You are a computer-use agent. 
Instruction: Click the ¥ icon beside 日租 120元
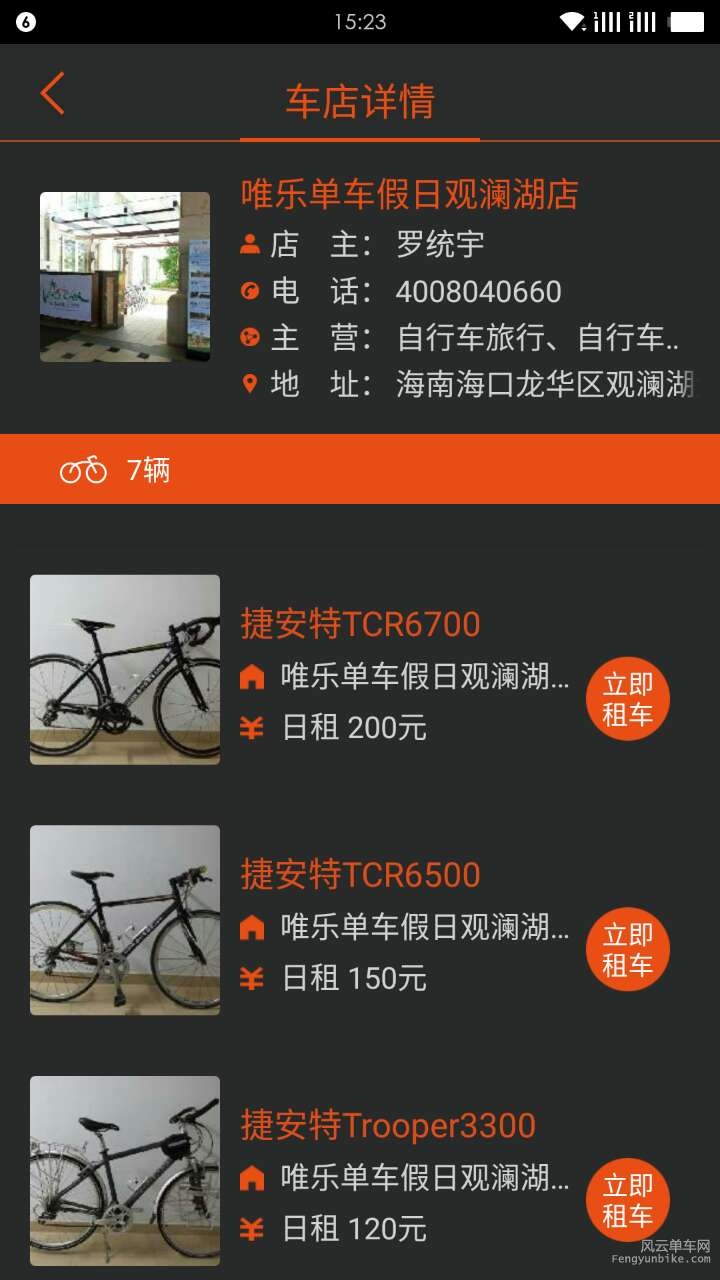click(252, 1228)
